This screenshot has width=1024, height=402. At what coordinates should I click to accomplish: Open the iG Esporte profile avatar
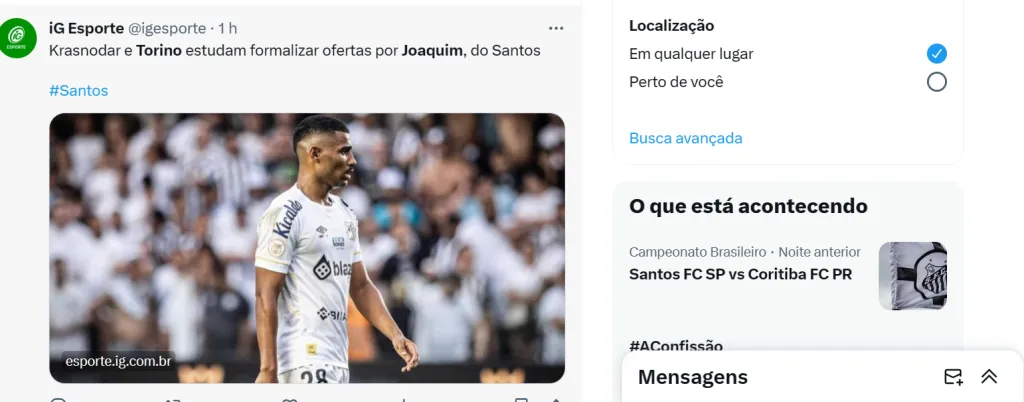click(18, 39)
